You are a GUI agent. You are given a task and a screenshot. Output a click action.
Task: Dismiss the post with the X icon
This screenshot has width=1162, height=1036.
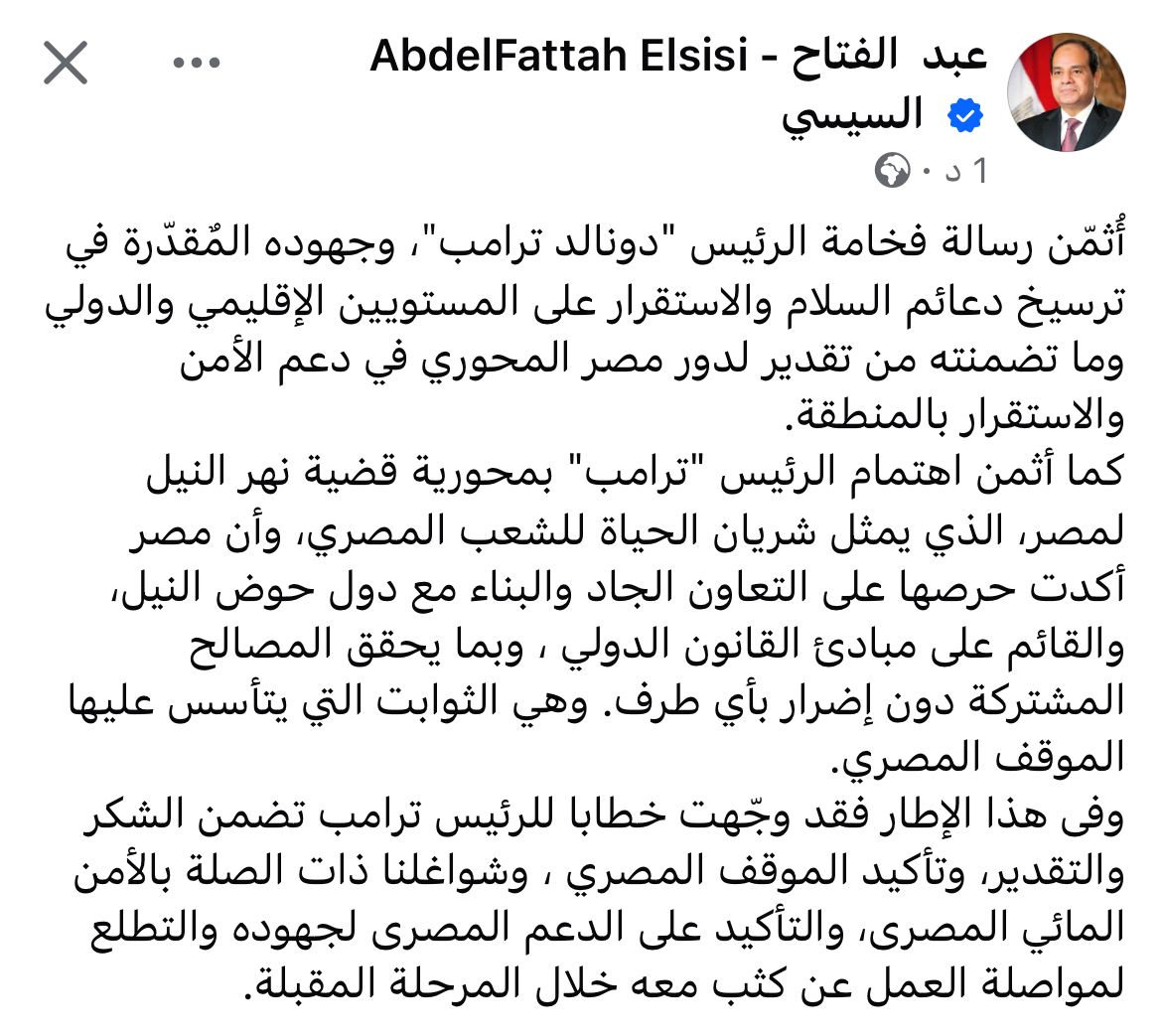click(67, 64)
